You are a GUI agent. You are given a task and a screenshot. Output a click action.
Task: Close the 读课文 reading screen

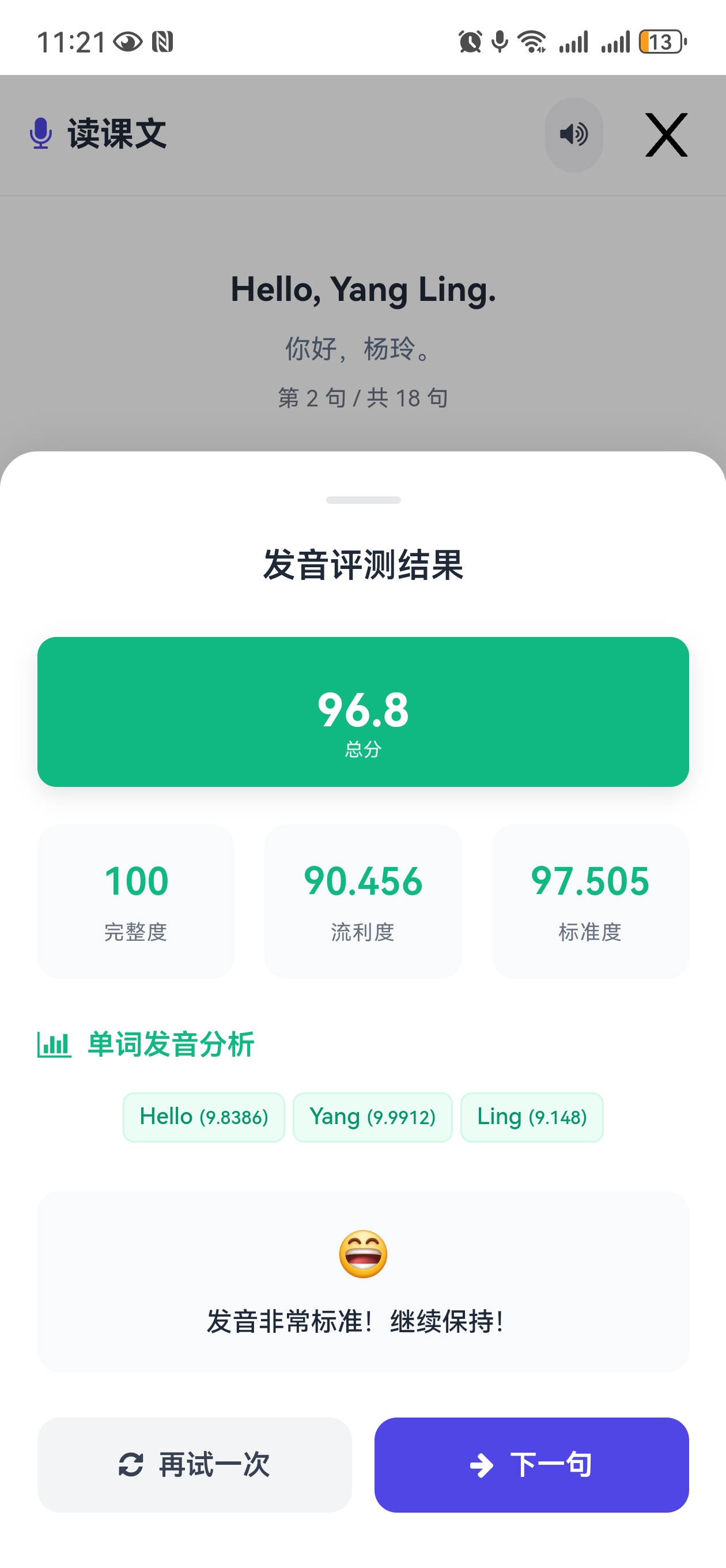665,134
